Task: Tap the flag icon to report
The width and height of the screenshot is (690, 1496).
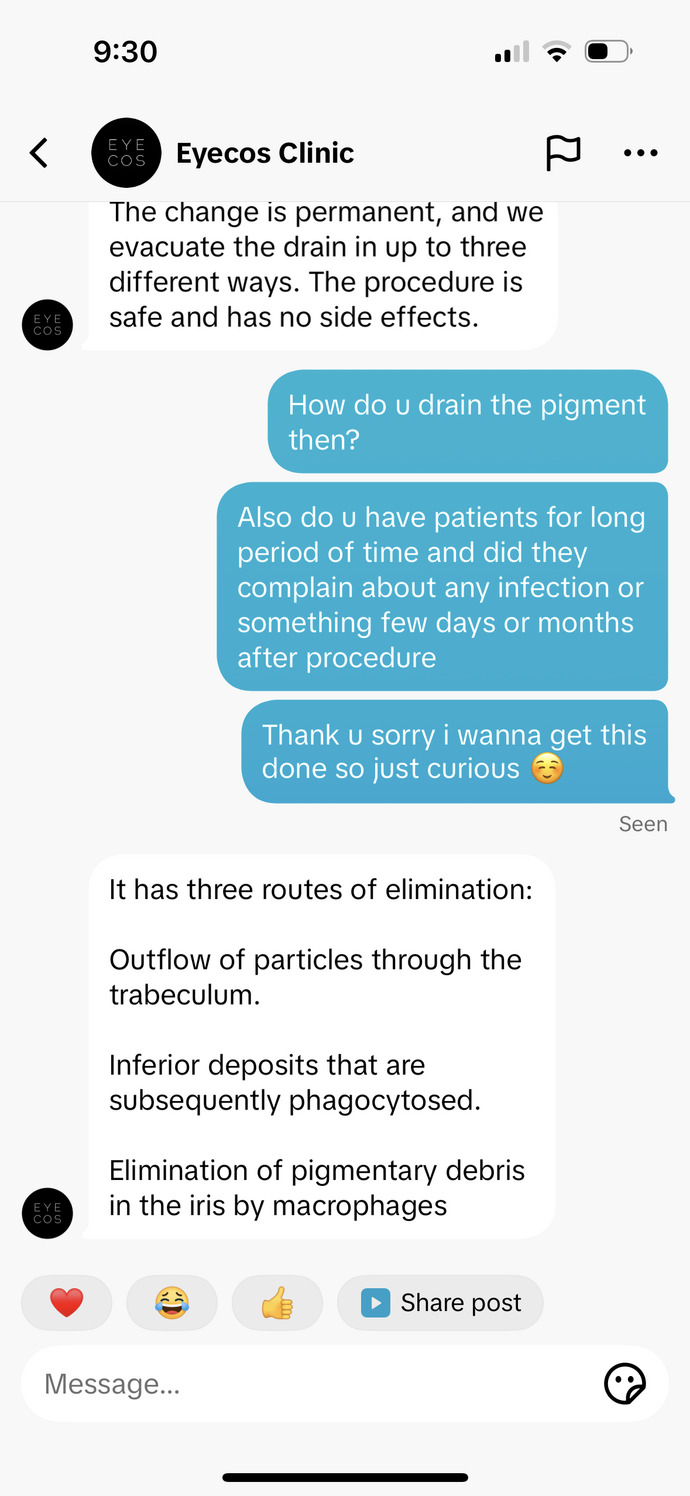Action: 563,153
